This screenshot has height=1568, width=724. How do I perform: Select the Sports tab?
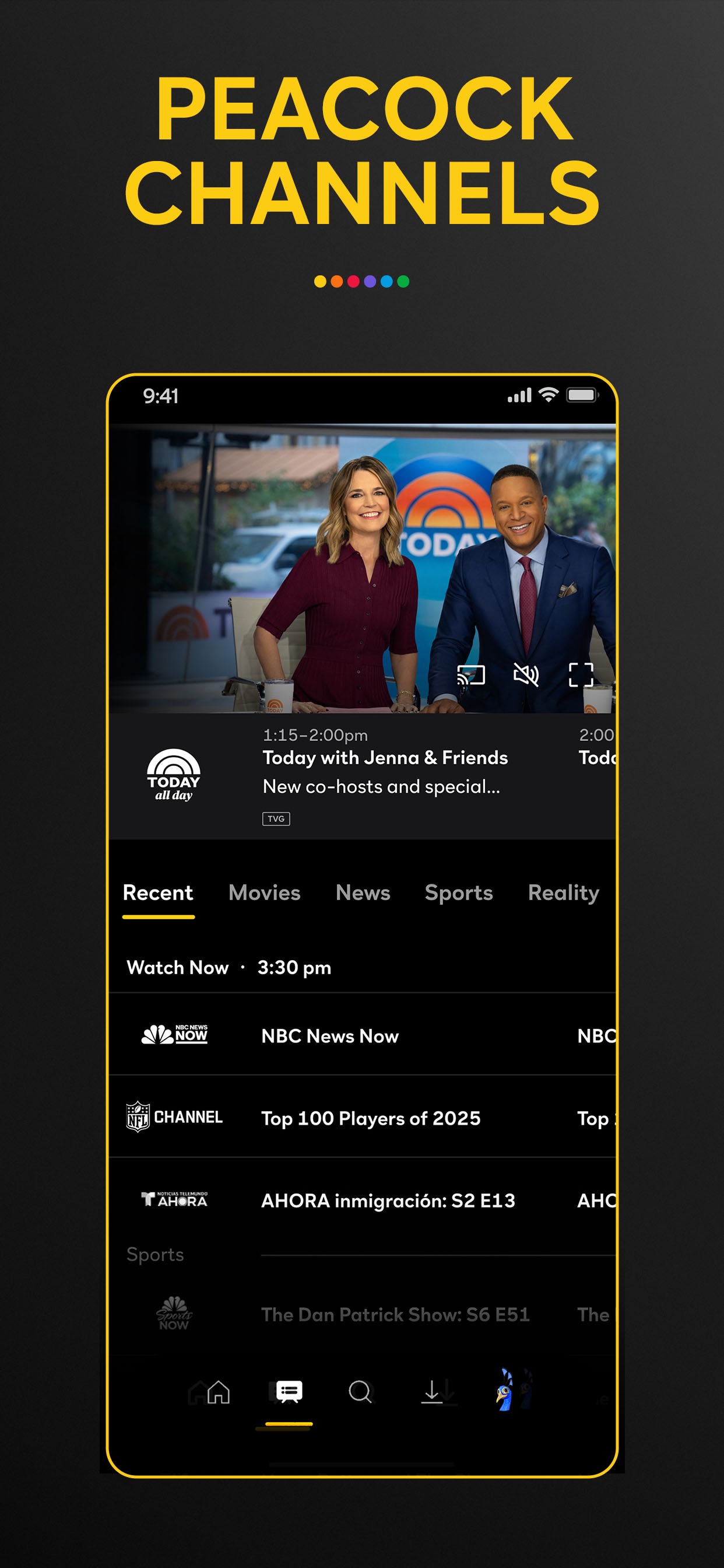[459, 892]
